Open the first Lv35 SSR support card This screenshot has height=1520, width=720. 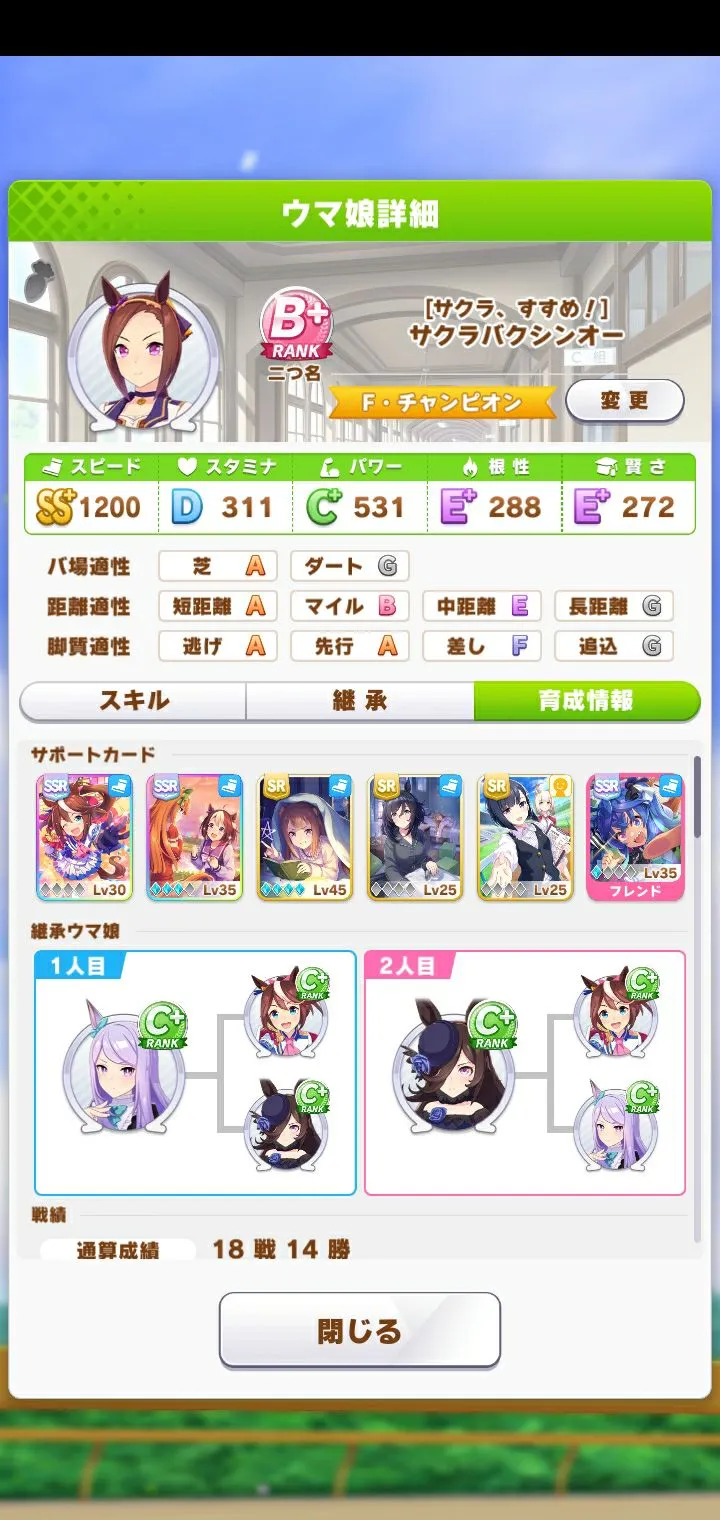[195, 837]
